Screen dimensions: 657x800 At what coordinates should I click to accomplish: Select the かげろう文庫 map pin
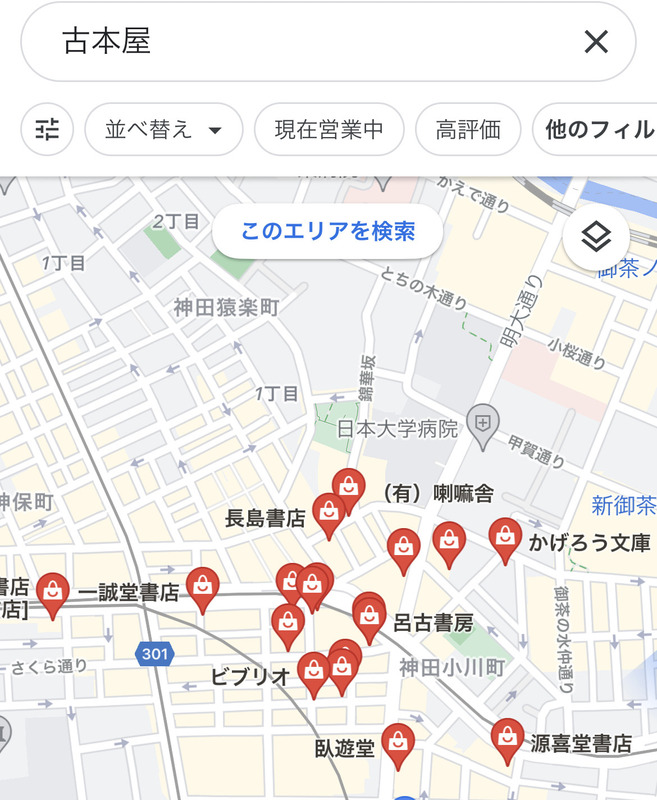pyautogui.click(x=505, y=537)
